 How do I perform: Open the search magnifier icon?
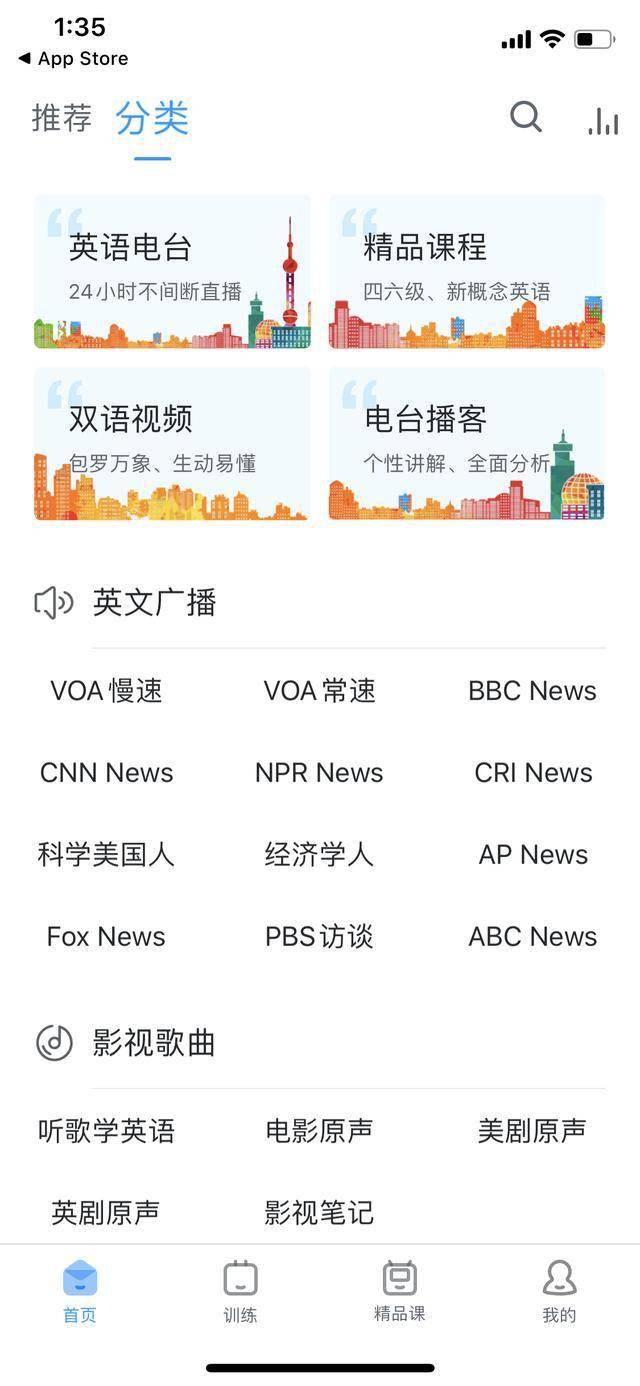point(526,118)
